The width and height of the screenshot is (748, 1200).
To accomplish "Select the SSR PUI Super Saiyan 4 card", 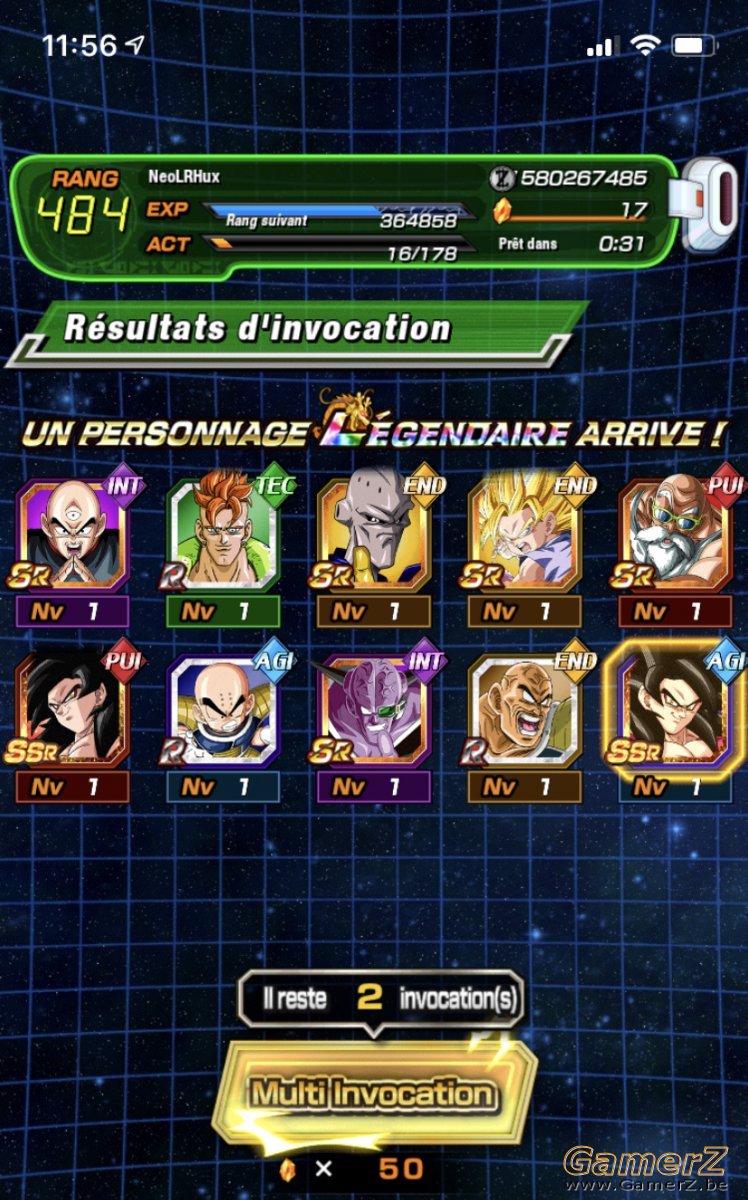I will click(73, 710).
